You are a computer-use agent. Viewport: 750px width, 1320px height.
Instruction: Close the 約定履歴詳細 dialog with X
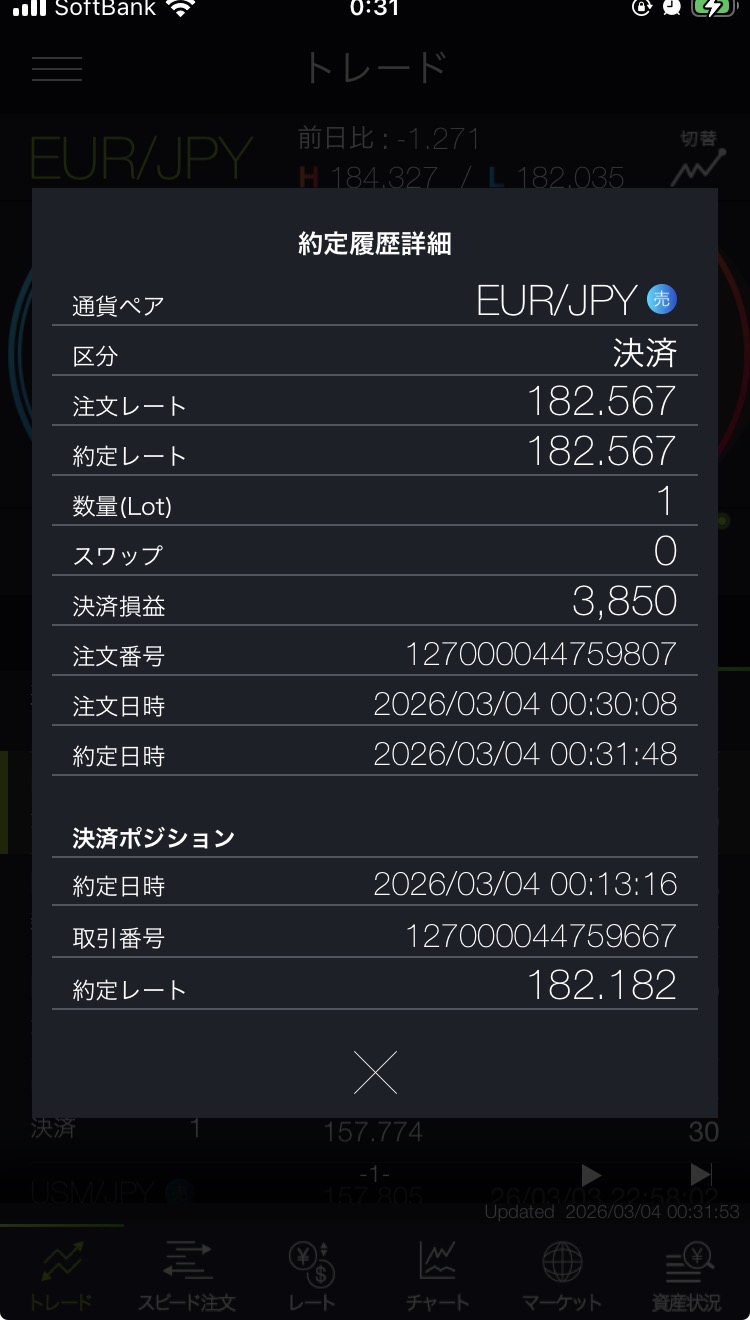(375, 1071)
